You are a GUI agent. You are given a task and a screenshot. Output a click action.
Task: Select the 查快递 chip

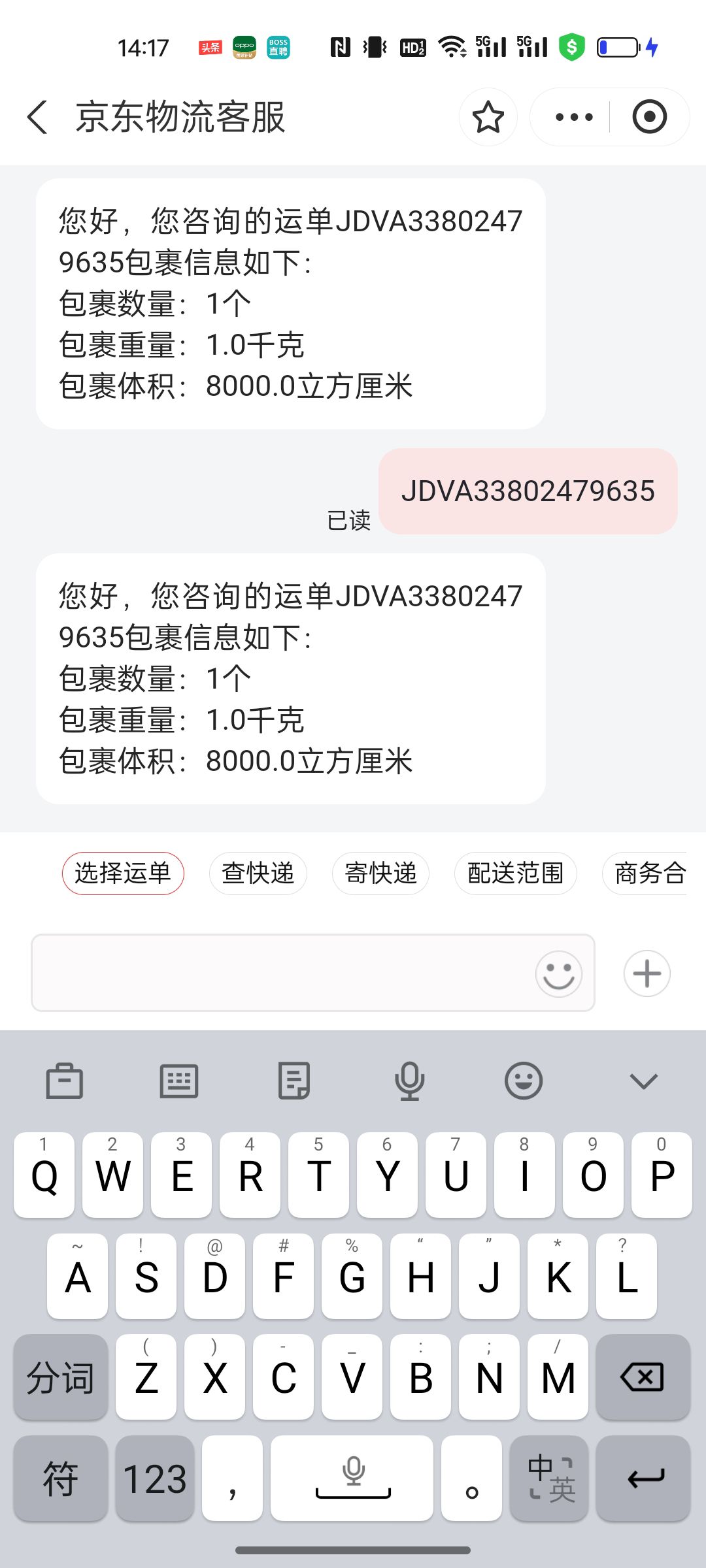[x=258, y=874]
